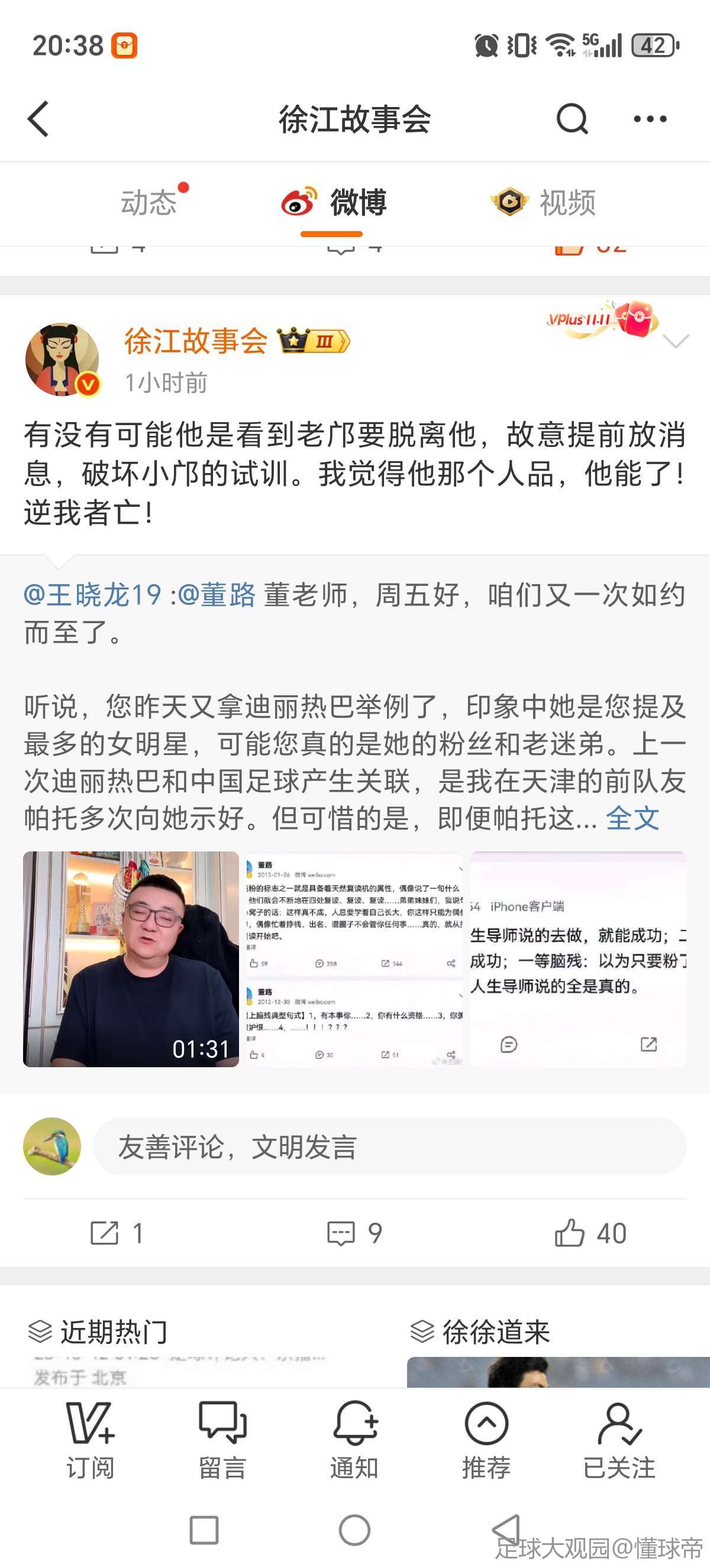Open the 9 comments on this post
Viewport: 710px width, 1568px height.
click(x=354, y=1233)
